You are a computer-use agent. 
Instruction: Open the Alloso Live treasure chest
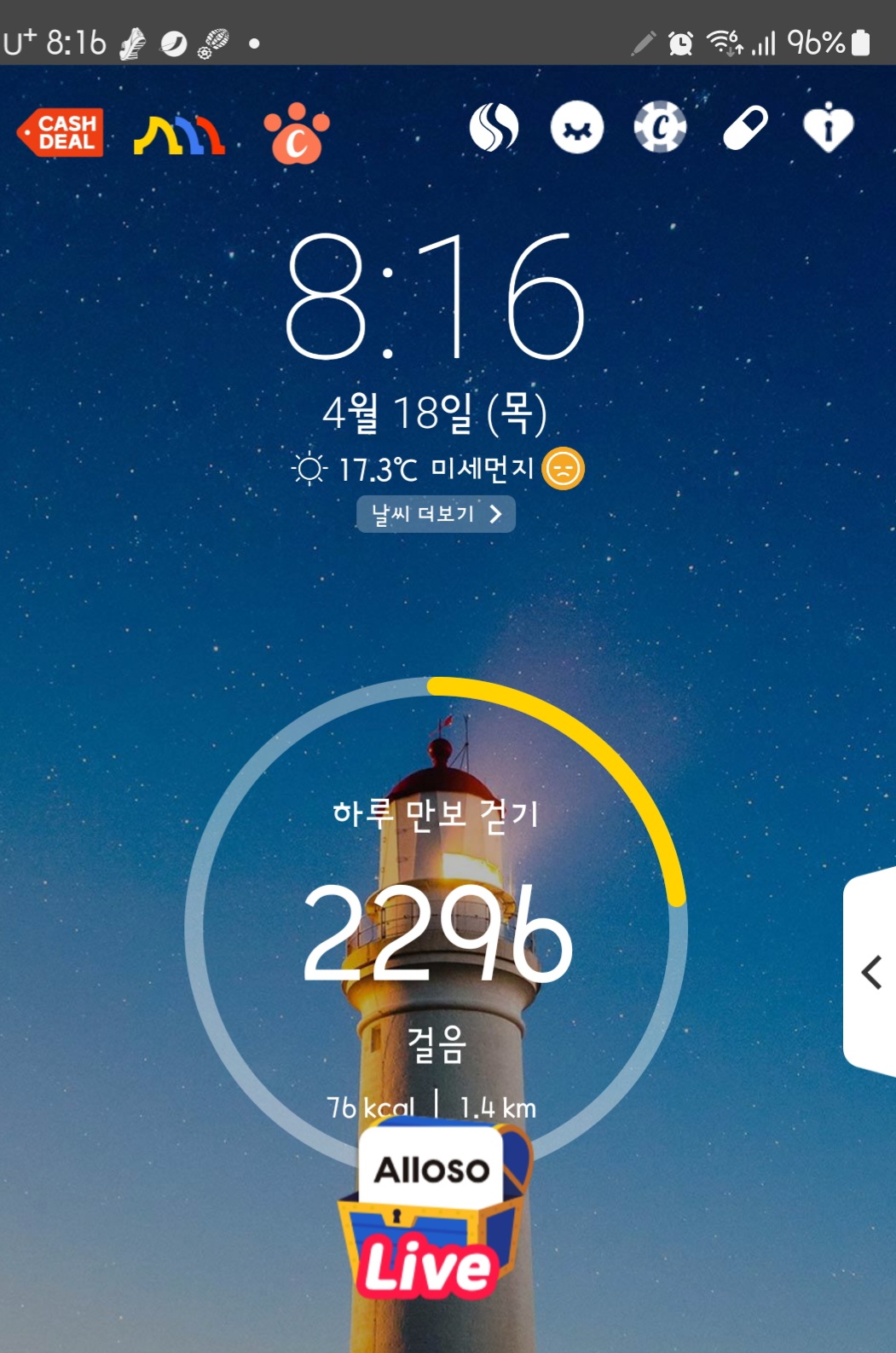(434, 1211)
